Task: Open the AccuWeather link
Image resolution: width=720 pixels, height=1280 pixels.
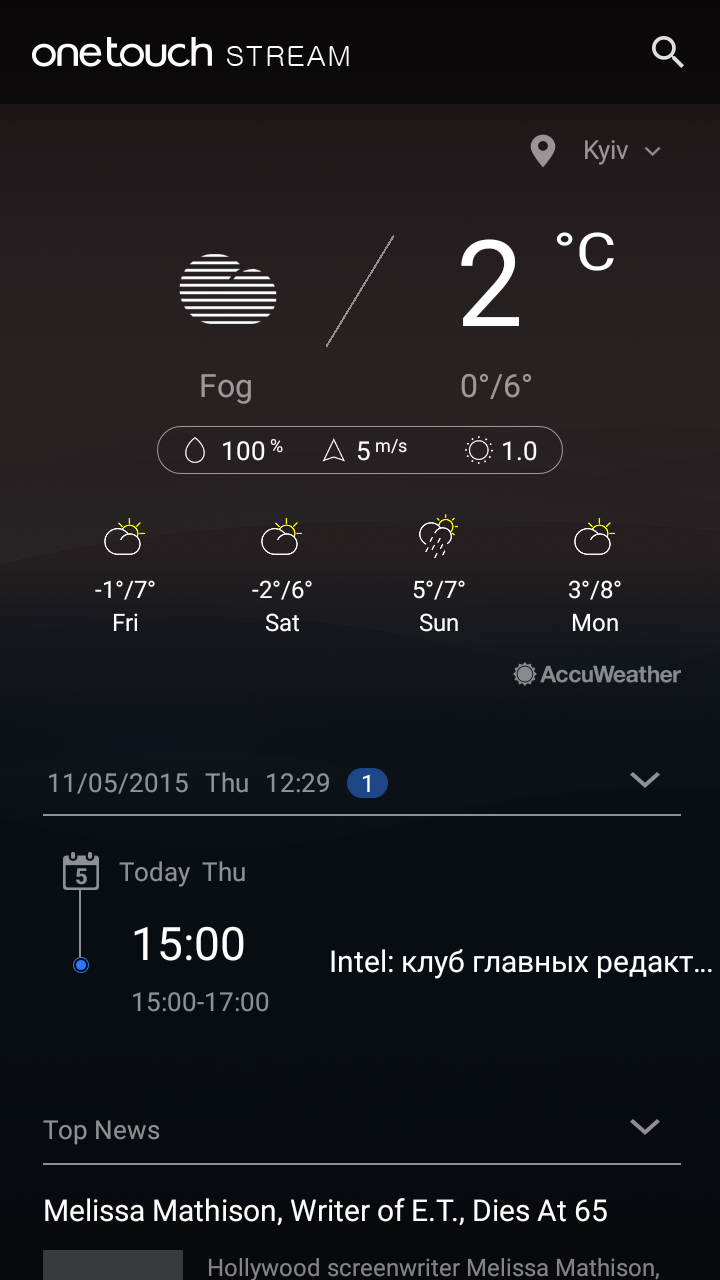Action: point(597,674)
